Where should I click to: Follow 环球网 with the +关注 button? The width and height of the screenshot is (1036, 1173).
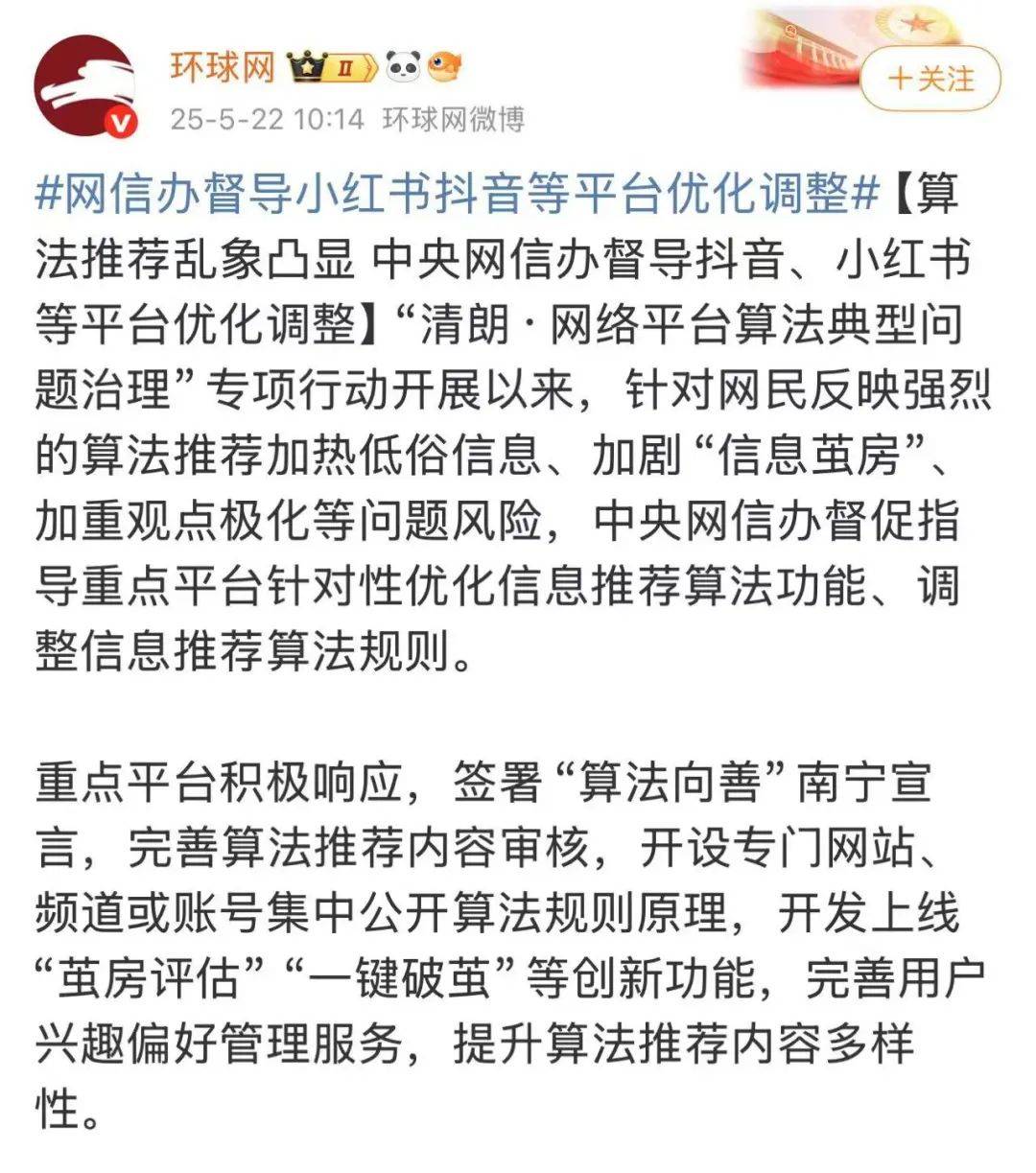pyautogui.click(x=930, y=78)
